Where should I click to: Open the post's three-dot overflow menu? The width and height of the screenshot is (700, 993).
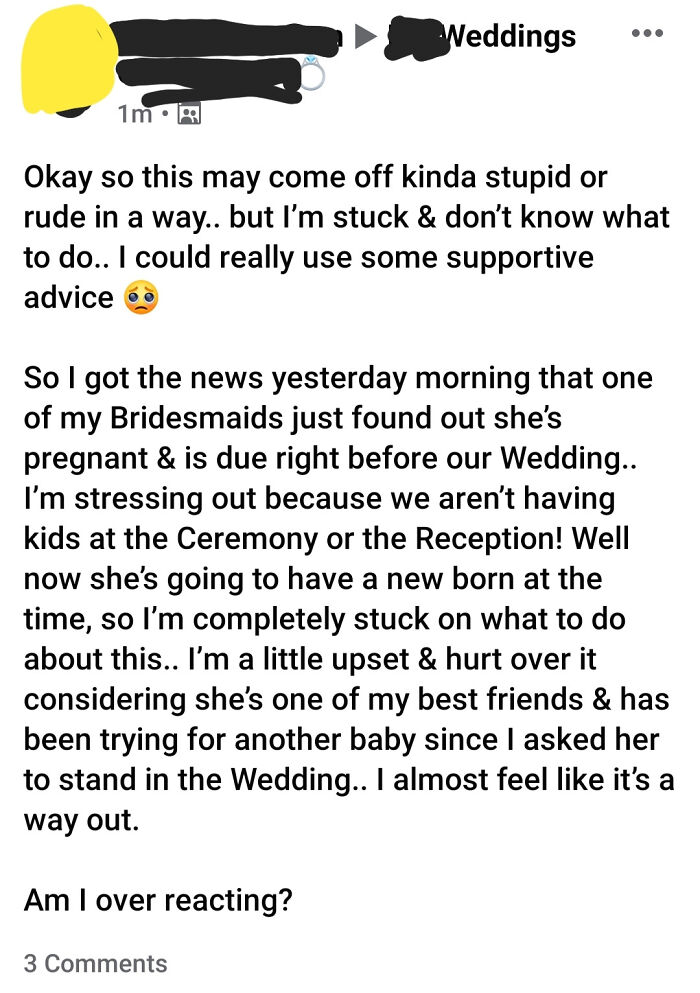tap(647, 33)
